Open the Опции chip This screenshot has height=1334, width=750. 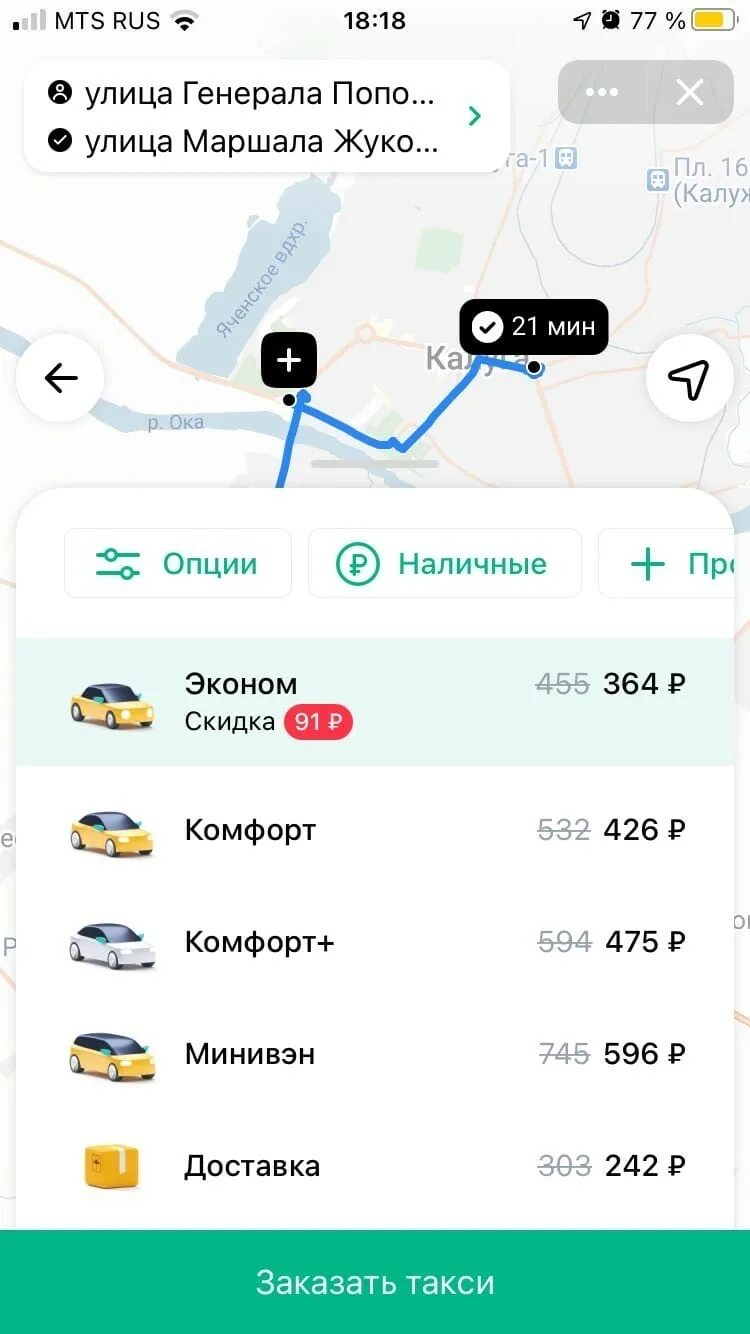[178, 563]
